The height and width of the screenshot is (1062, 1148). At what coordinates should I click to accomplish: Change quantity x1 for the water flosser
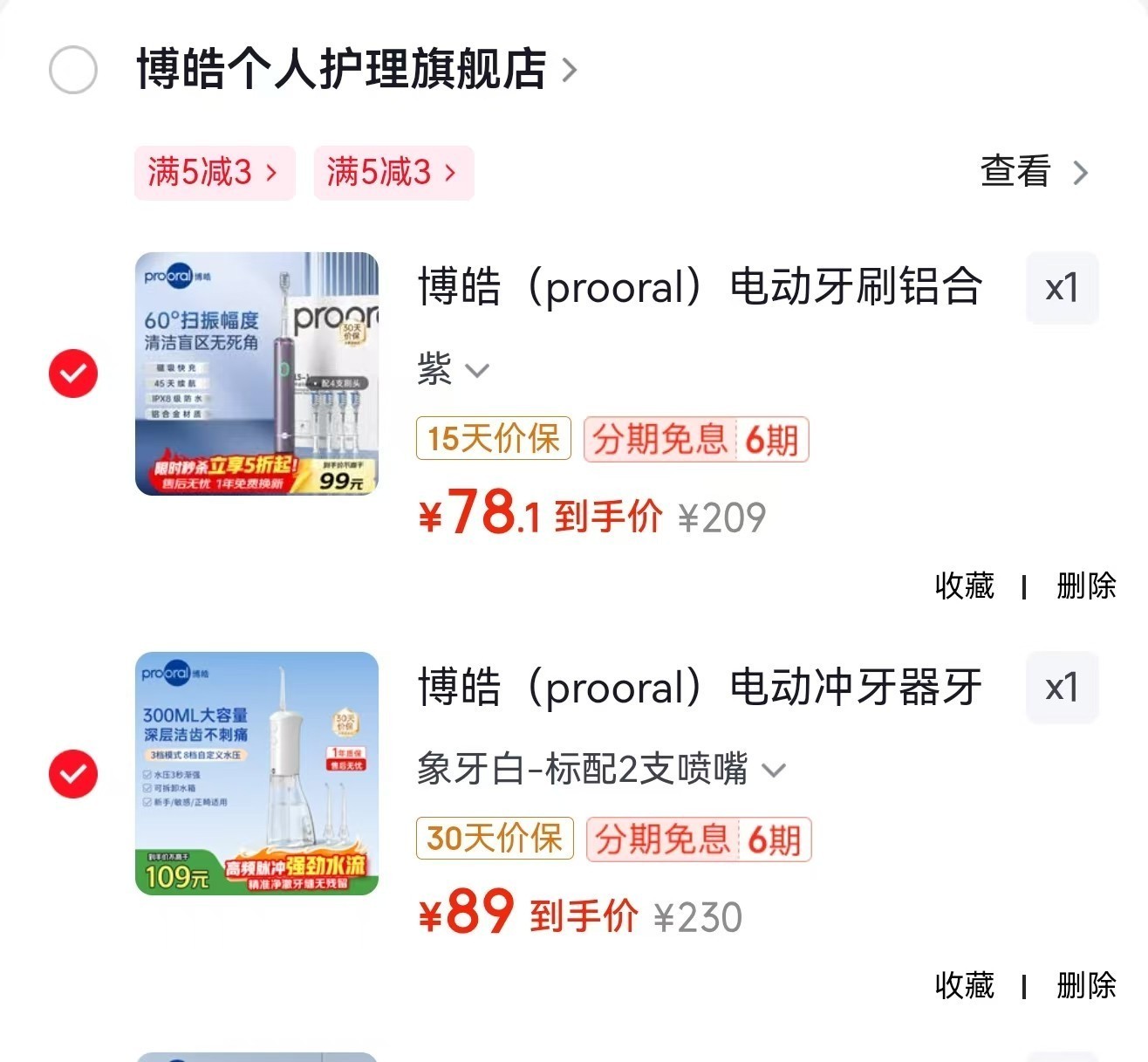click(x=1062, y=688)
